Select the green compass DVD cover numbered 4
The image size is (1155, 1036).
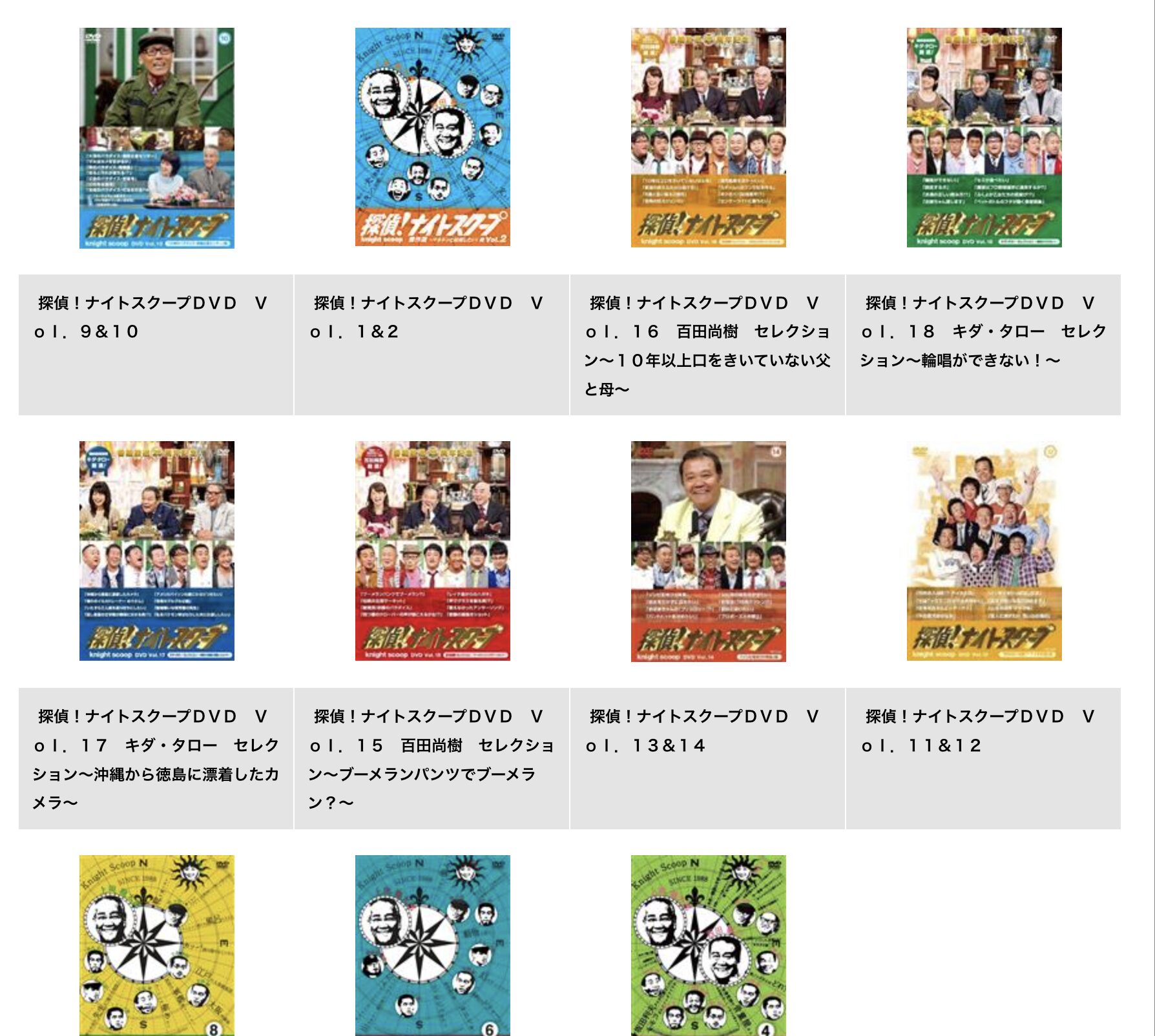coord(708,946)
